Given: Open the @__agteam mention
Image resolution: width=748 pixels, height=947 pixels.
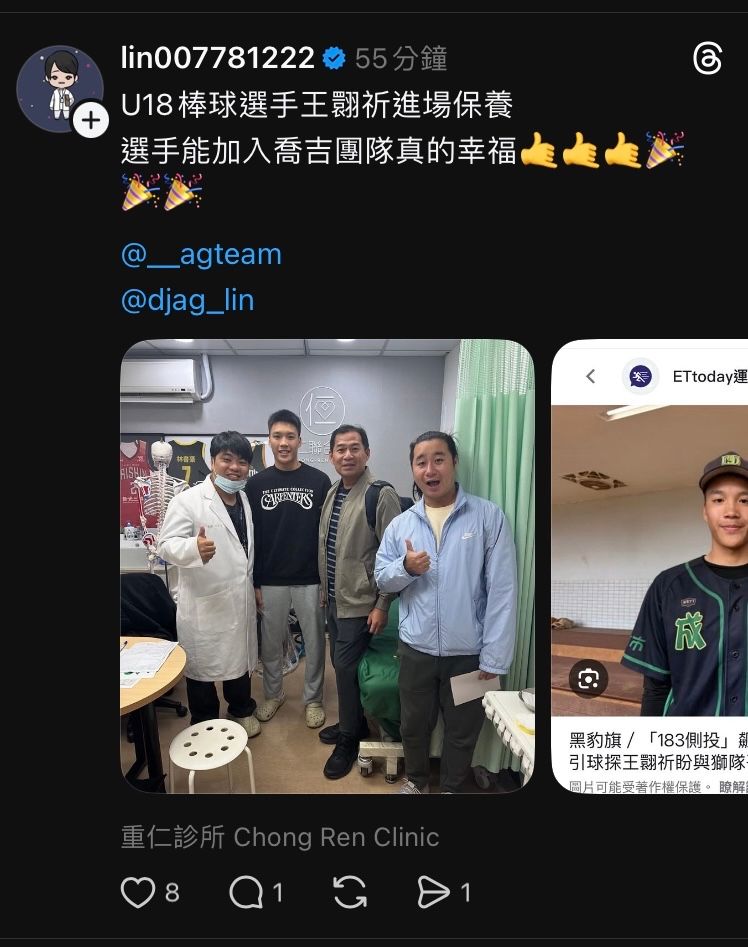Looking at the screenshot, I should (201, 255).
